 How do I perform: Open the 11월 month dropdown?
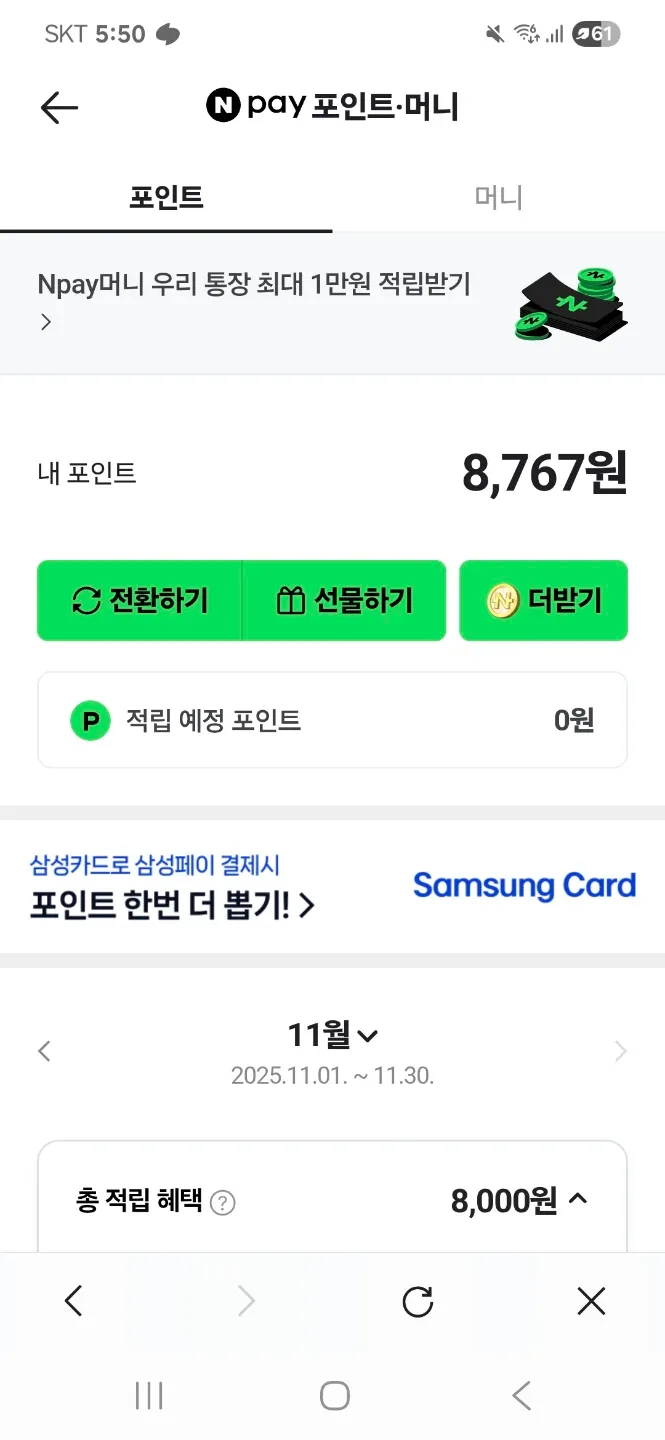(332, 1035)
